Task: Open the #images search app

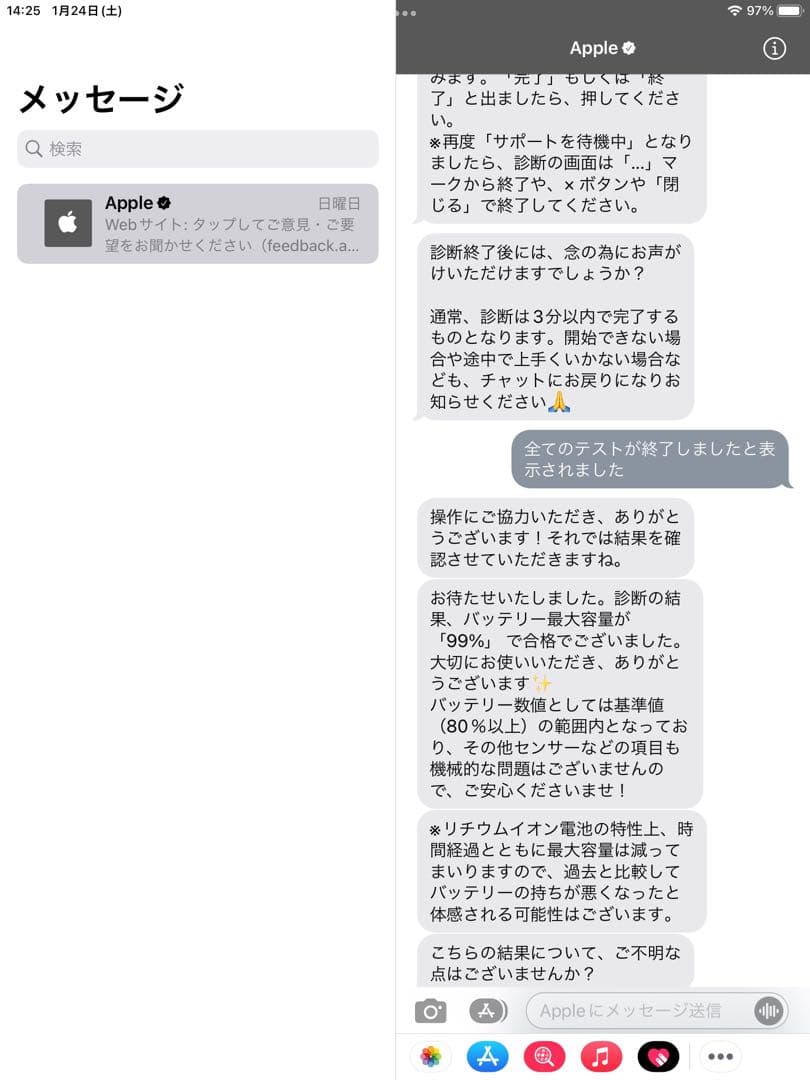Action: tap(545, 1056)
